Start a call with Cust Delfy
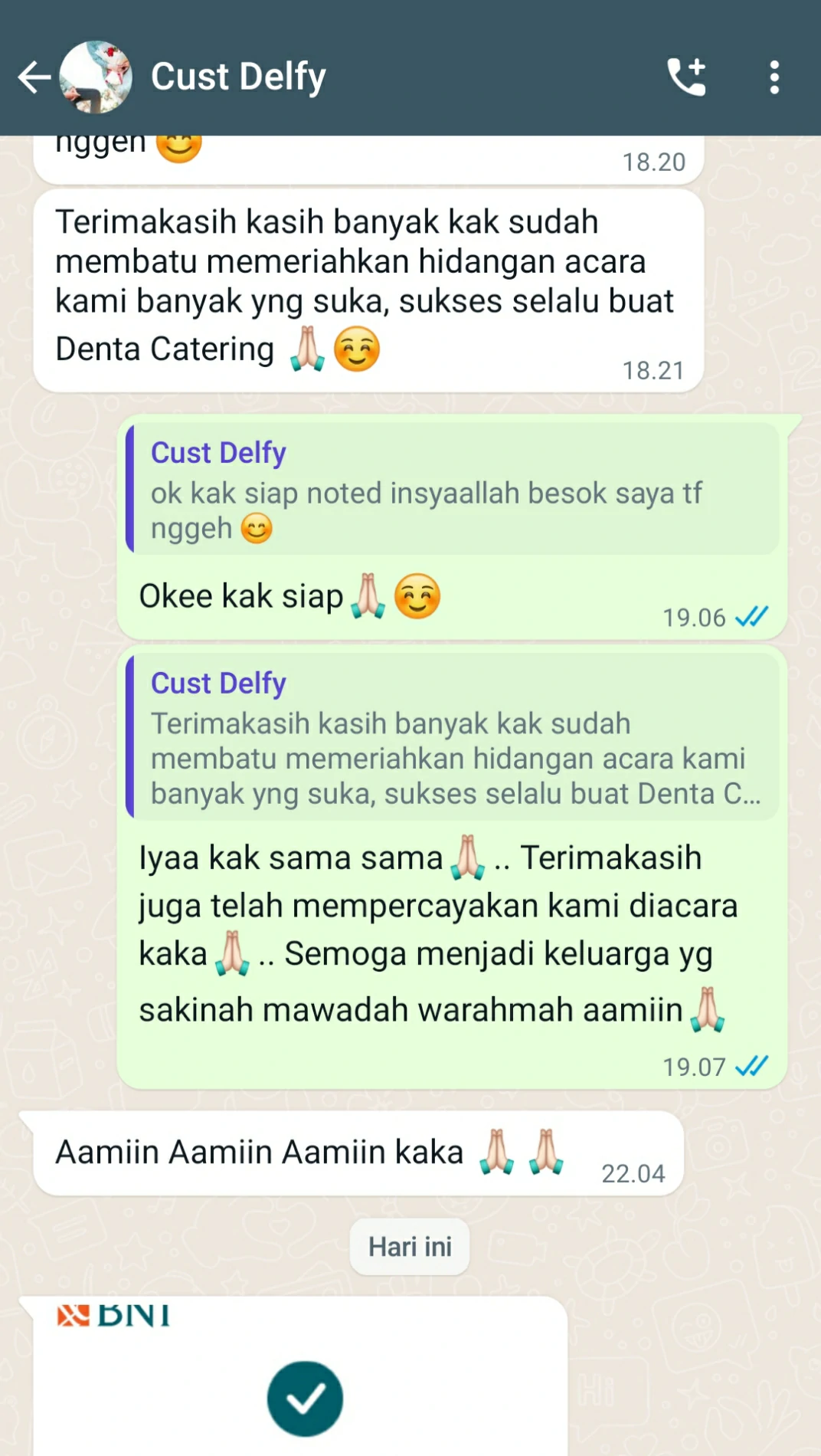This screenshot has width=821, height=1456. [x=686, y=77]
